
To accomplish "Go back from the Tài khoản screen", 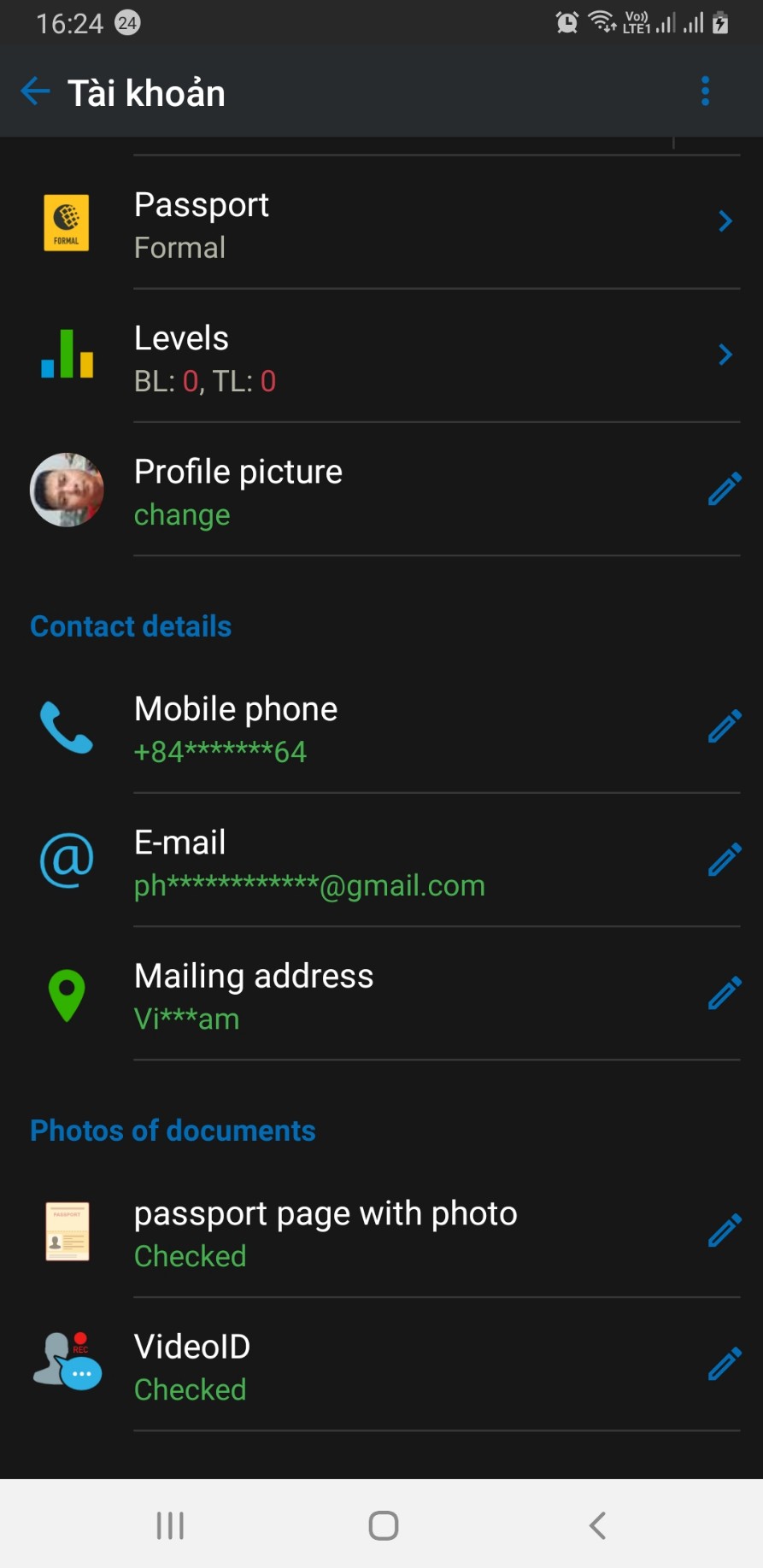I will [35, 91].
